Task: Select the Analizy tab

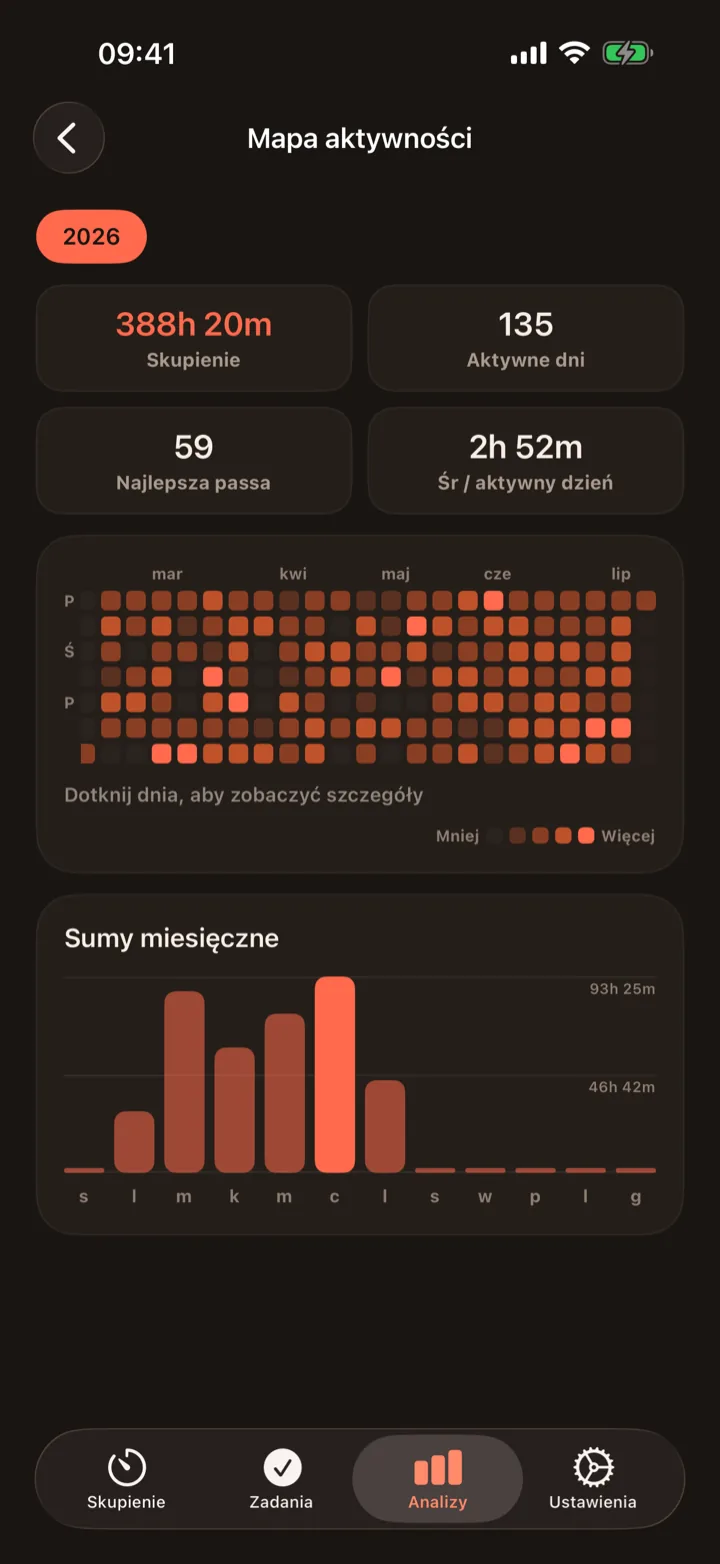Action: pyautogui.click(x=438, y=1479)
